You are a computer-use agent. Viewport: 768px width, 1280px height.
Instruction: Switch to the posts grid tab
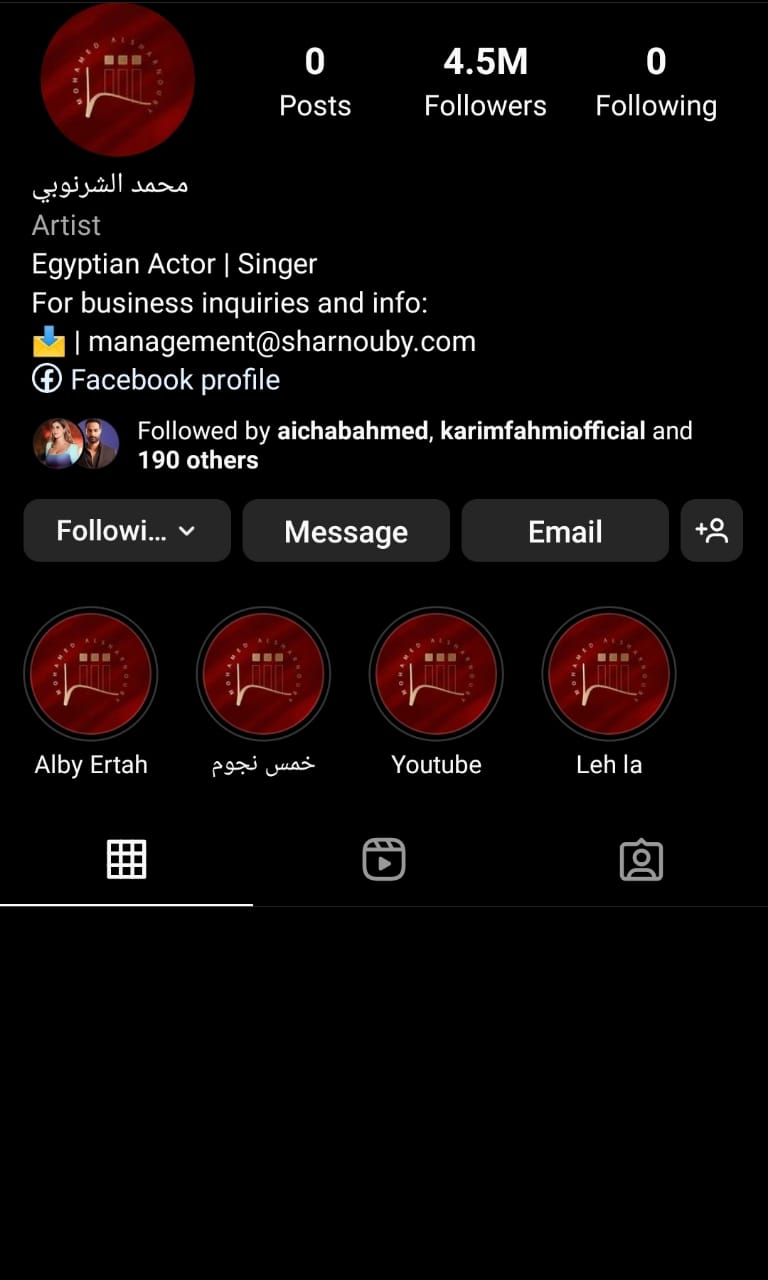(127, 860)
